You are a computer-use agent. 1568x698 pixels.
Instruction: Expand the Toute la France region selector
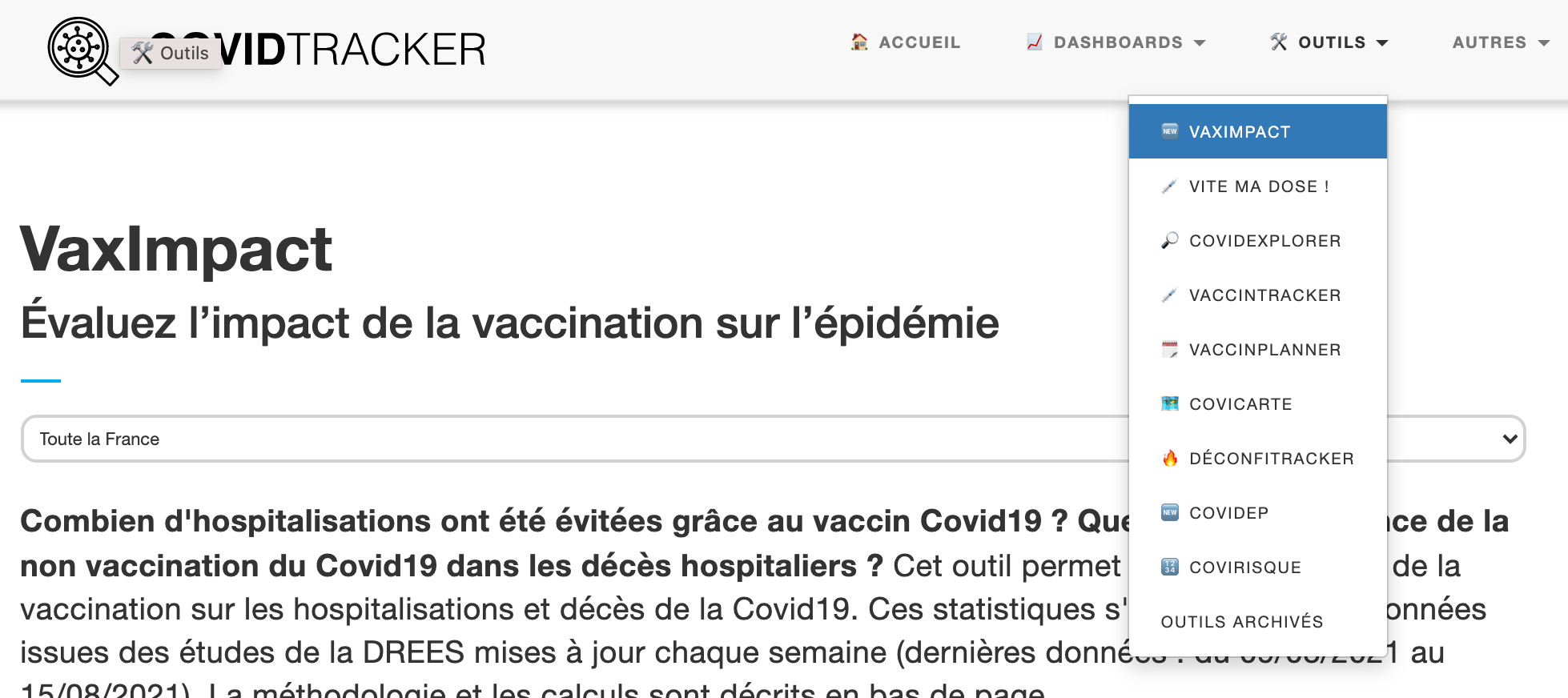click(561, 439)
